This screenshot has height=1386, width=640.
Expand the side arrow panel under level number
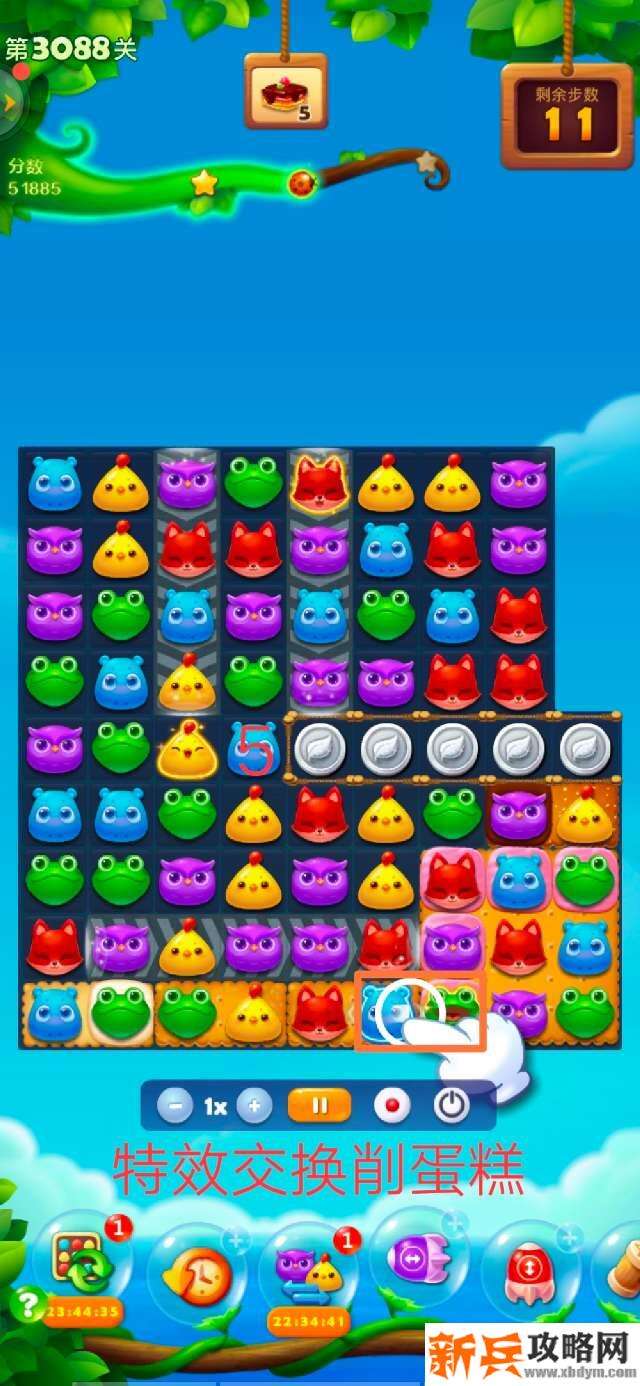pyautogui.click(x=10, y=102)
